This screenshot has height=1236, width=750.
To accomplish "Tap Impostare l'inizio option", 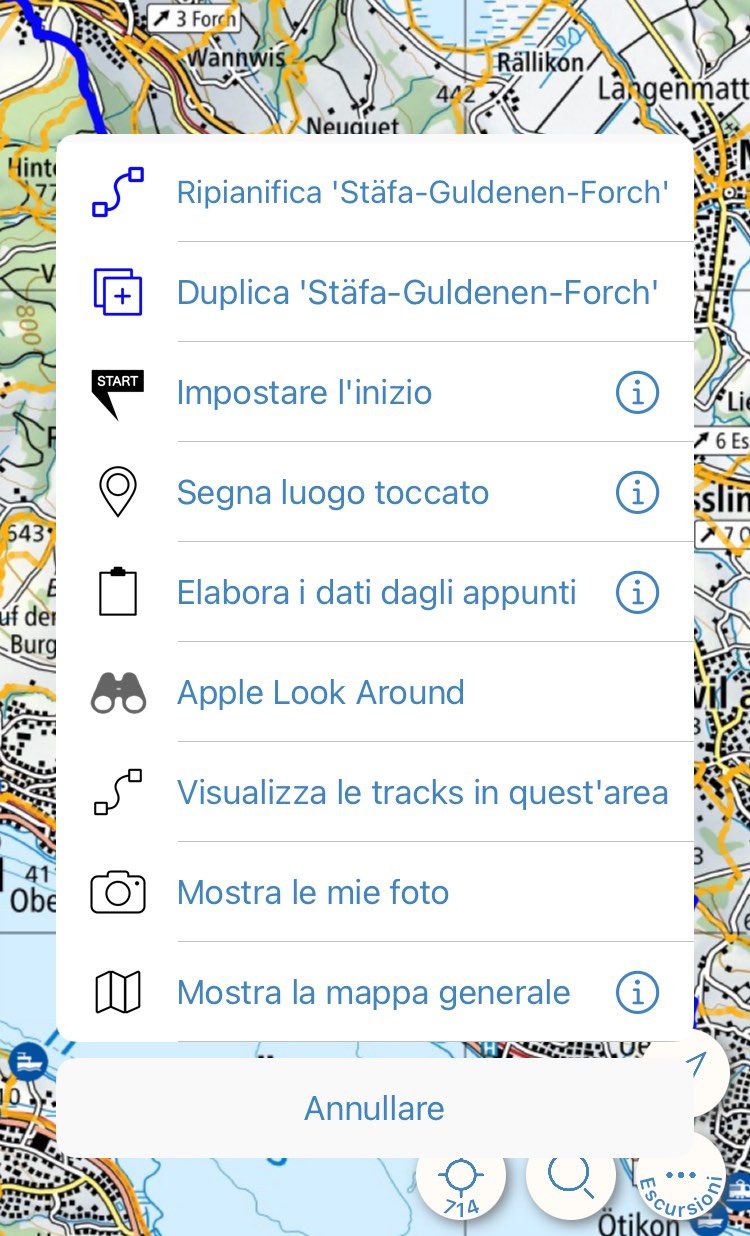I will tap(304, 392).
